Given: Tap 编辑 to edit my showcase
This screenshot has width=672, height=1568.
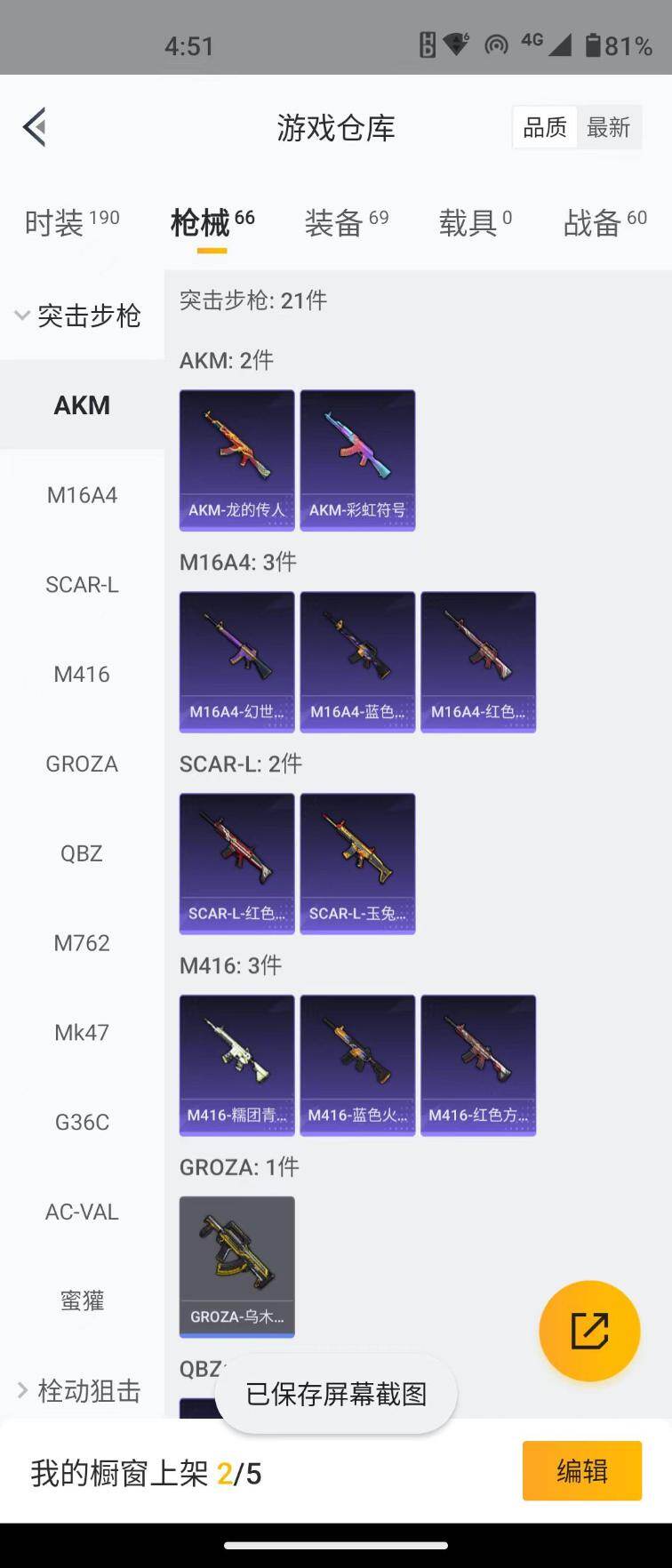Looking at the screenshot, I should [582, 1471].
